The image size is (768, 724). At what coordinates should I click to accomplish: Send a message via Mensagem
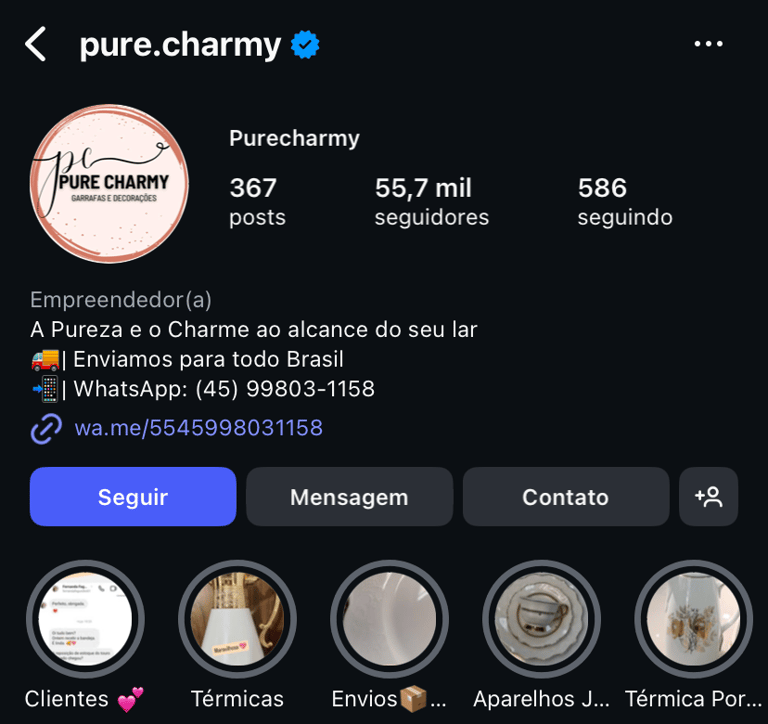(349, 497)
